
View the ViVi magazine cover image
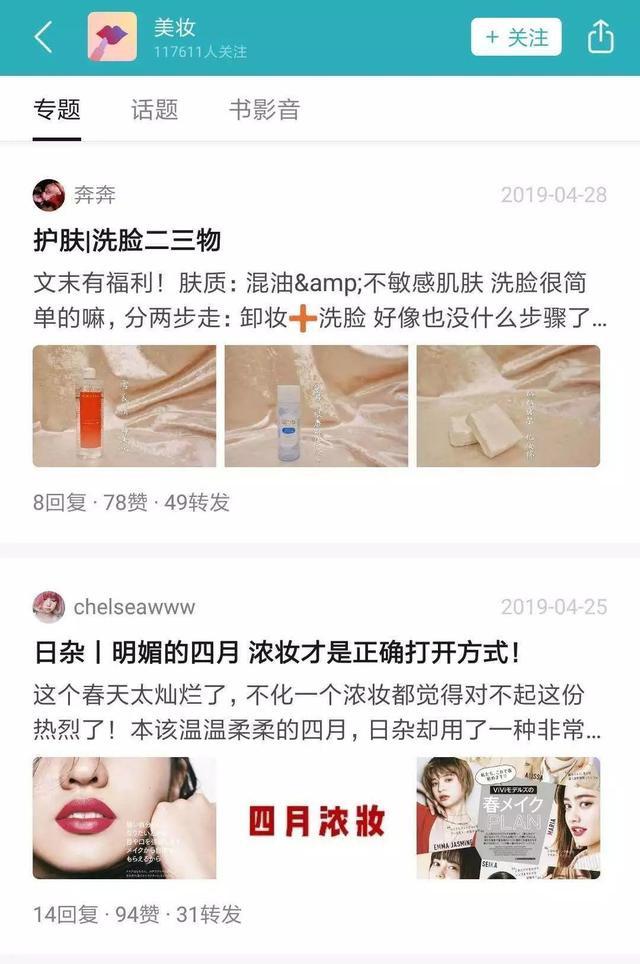coord(508,817)
